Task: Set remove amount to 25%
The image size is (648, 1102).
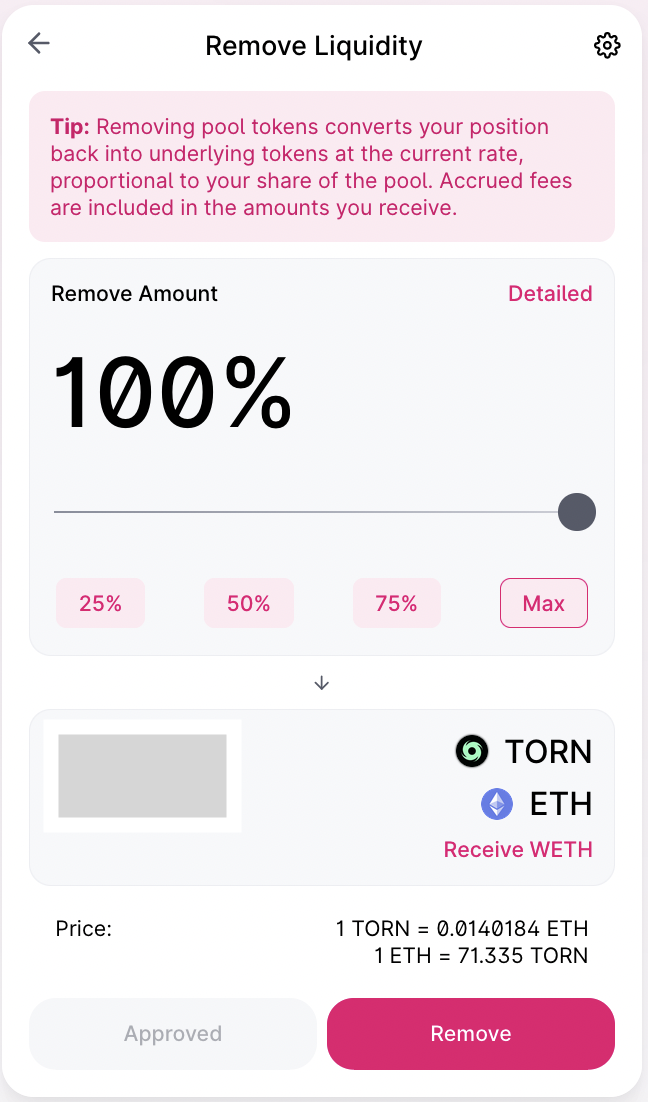Action: click(x=100, y=603)
